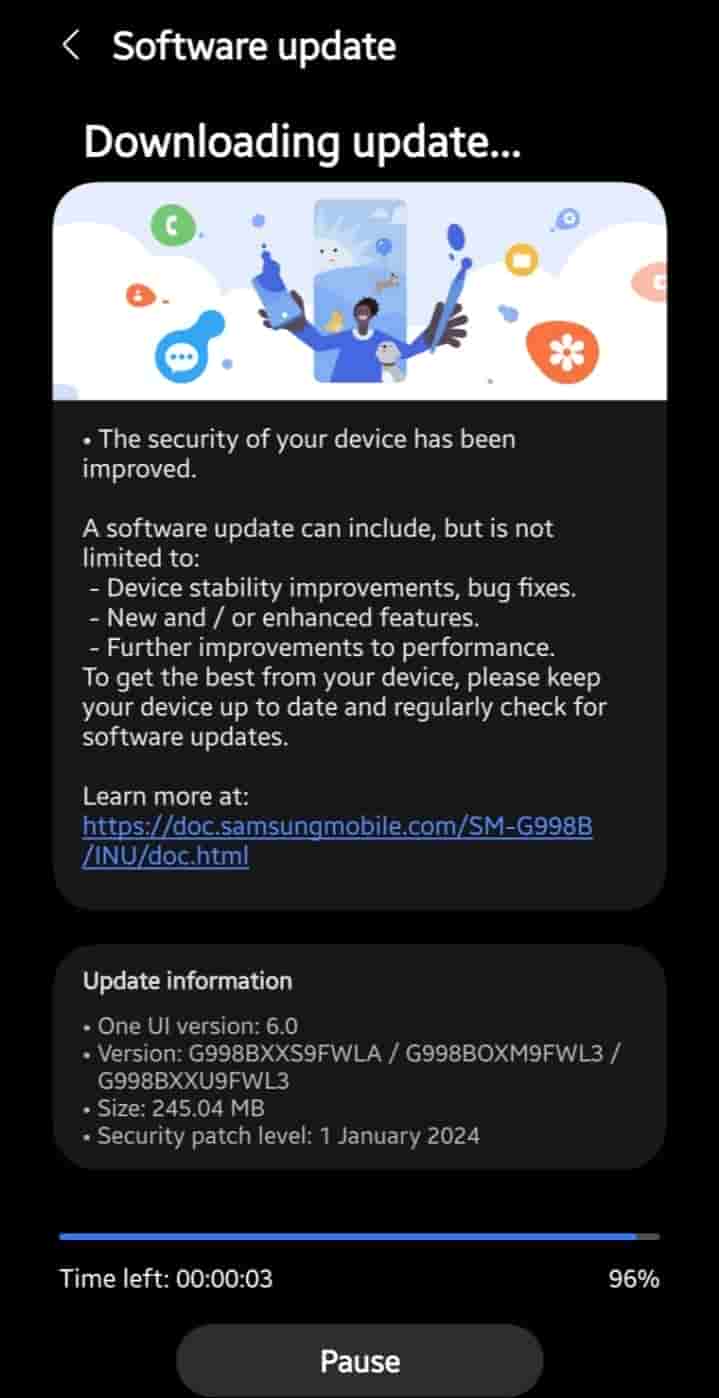This screenshot has width=719, height=1398.
Task: Open the doc.samsungmobile.com link
Action: 337,827
